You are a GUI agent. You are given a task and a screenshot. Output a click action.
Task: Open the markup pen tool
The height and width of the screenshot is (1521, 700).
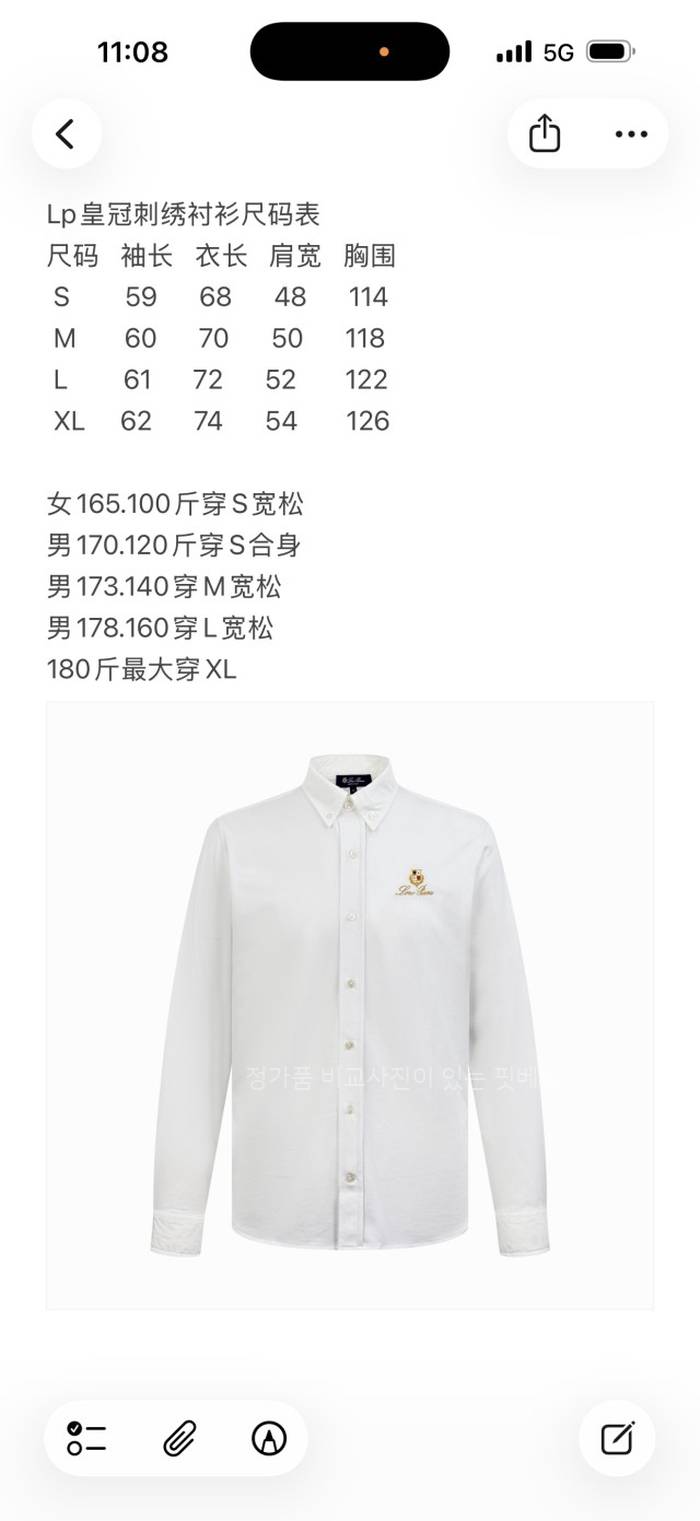point(268,1438)
